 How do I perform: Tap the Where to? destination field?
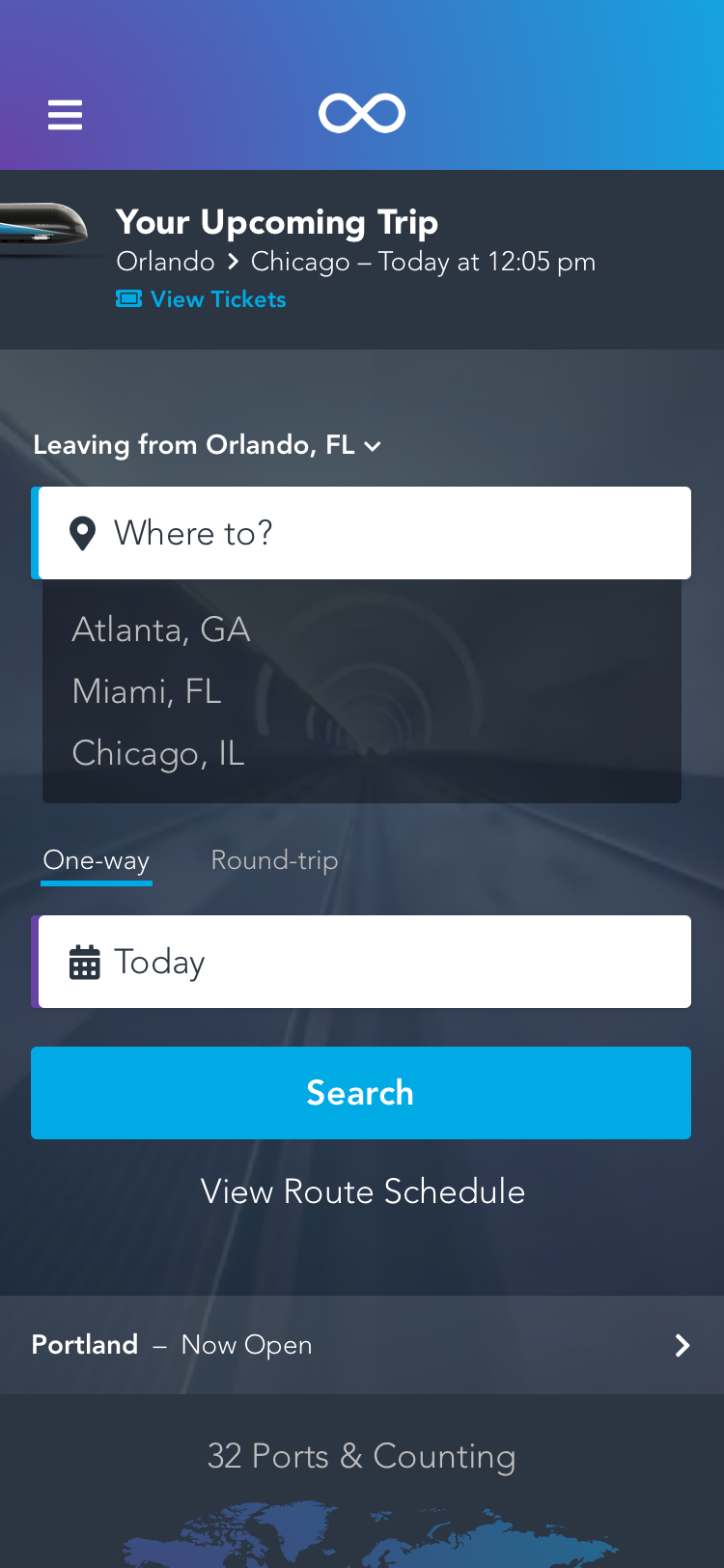(x=363, y=533)
